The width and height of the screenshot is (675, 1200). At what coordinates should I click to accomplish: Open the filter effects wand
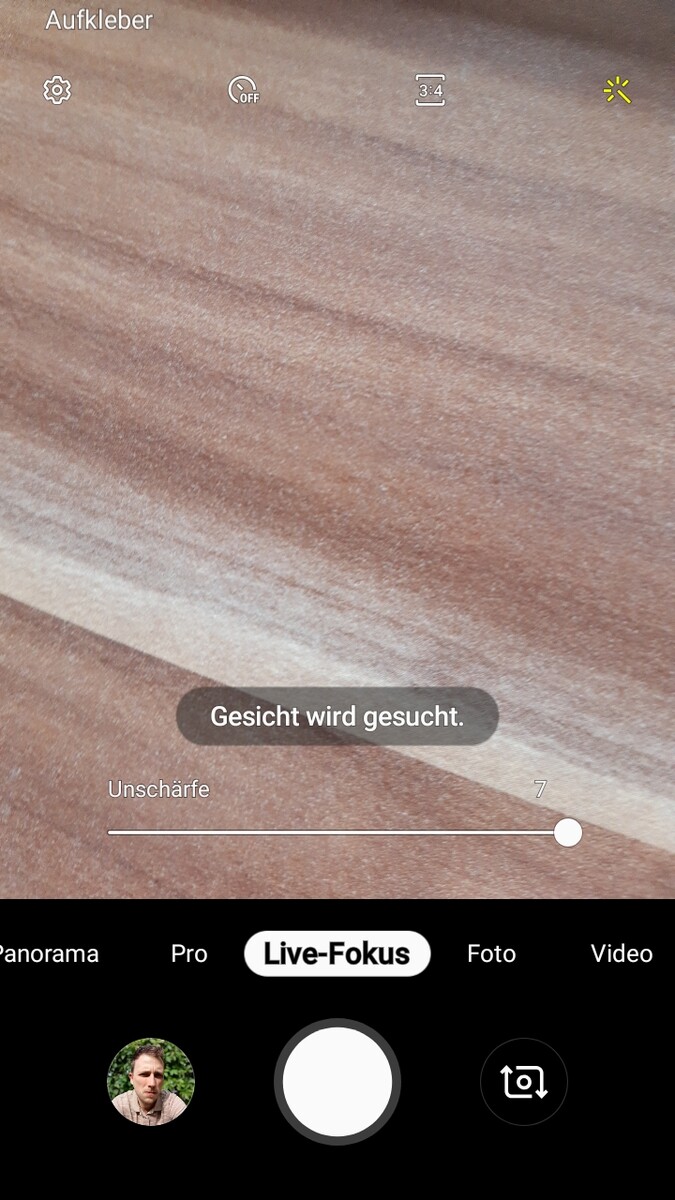coord(617,91)
